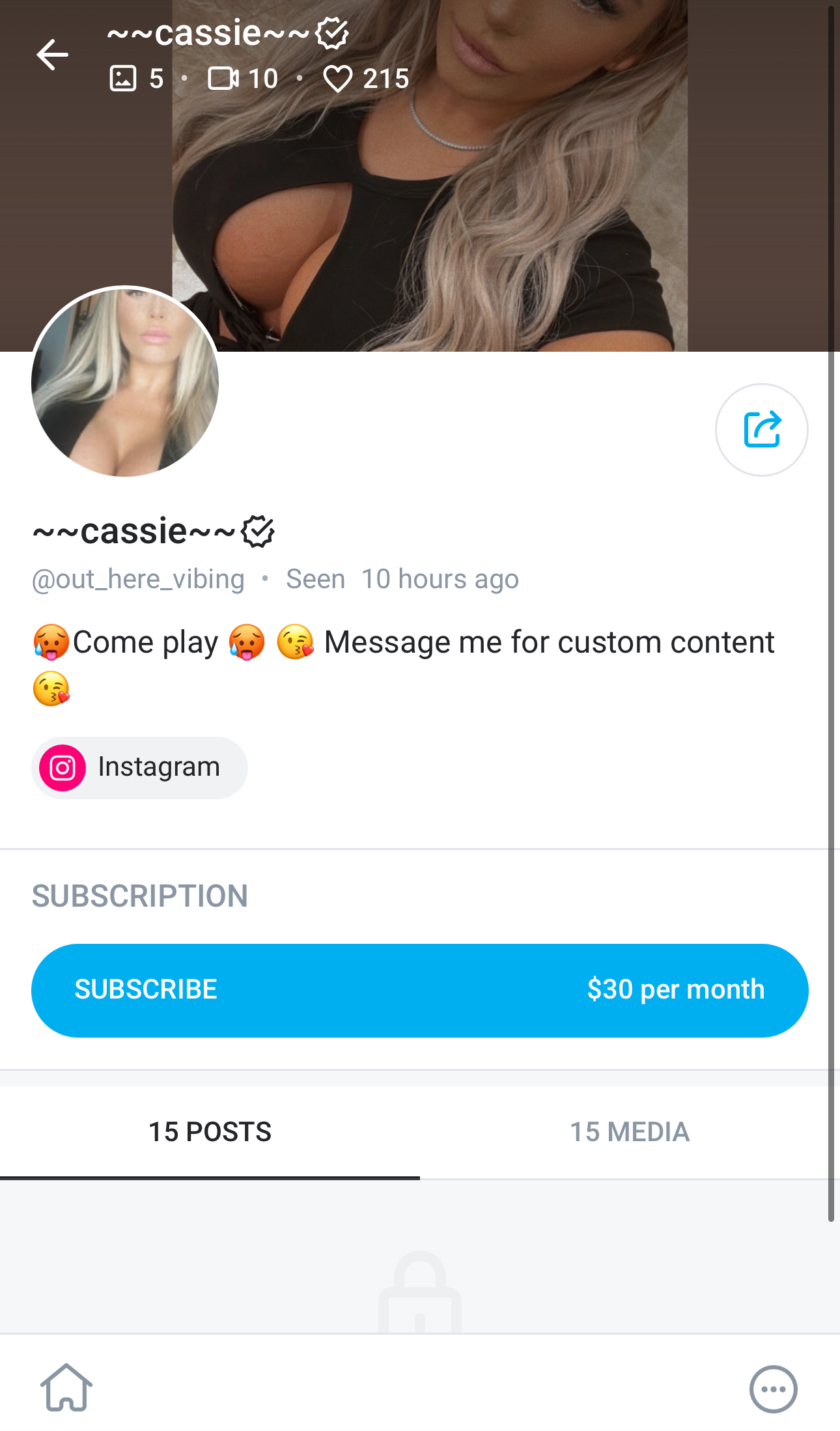Open the more options bubble icon
This screenshot has width=840, height=1431.
coord(773,1389)
